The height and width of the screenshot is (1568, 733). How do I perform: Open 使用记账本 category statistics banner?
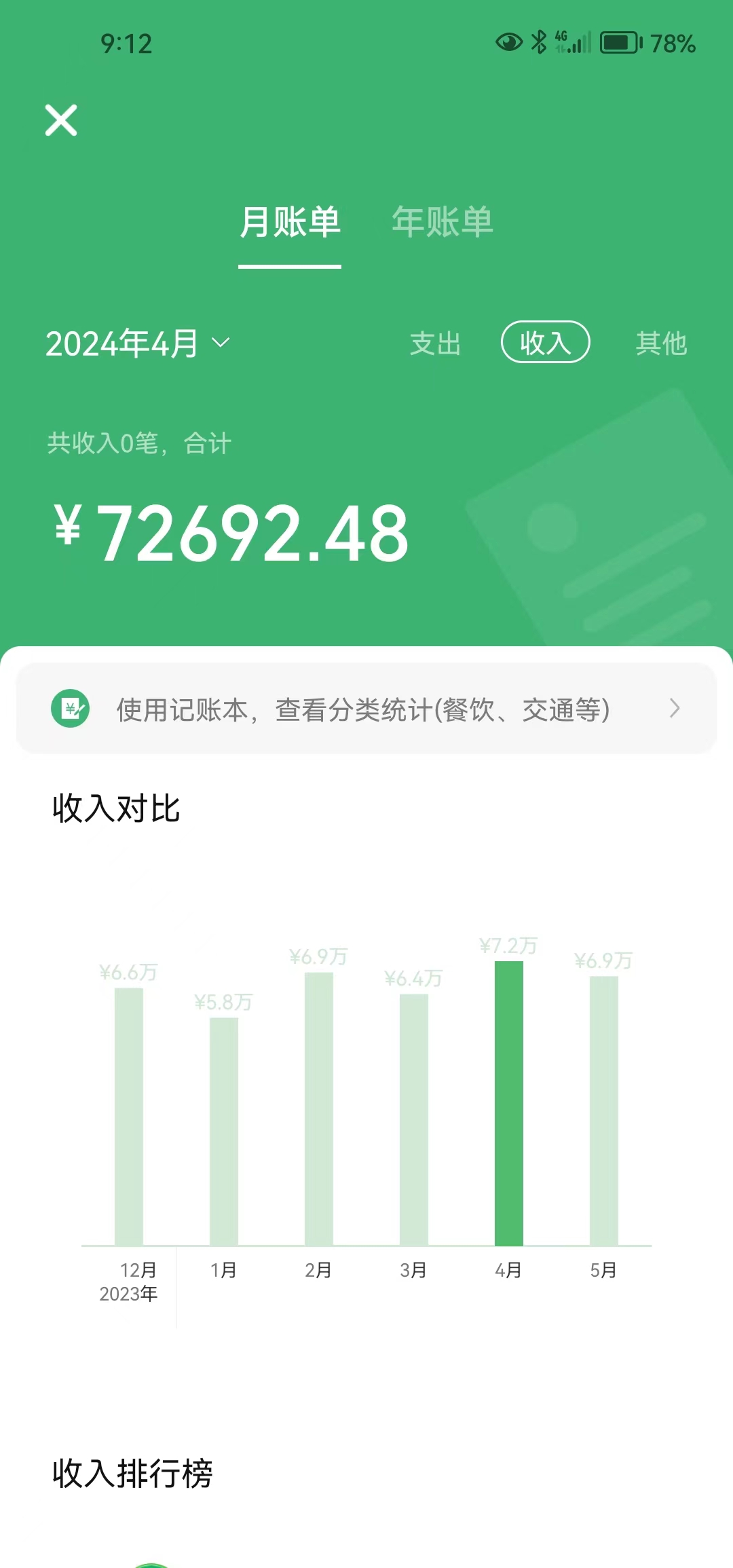(366, 709)
